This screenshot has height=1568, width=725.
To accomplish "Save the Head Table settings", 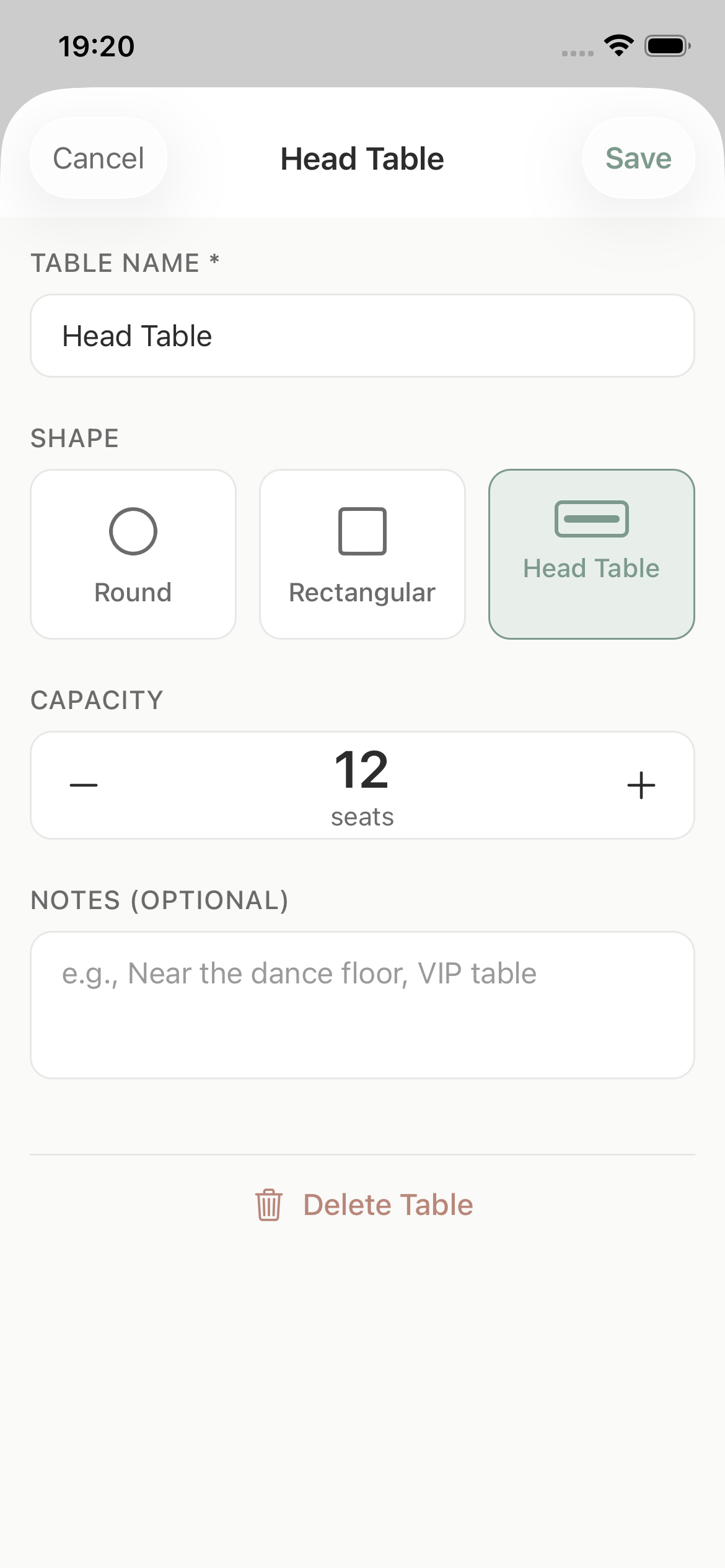I will (639, 159).
